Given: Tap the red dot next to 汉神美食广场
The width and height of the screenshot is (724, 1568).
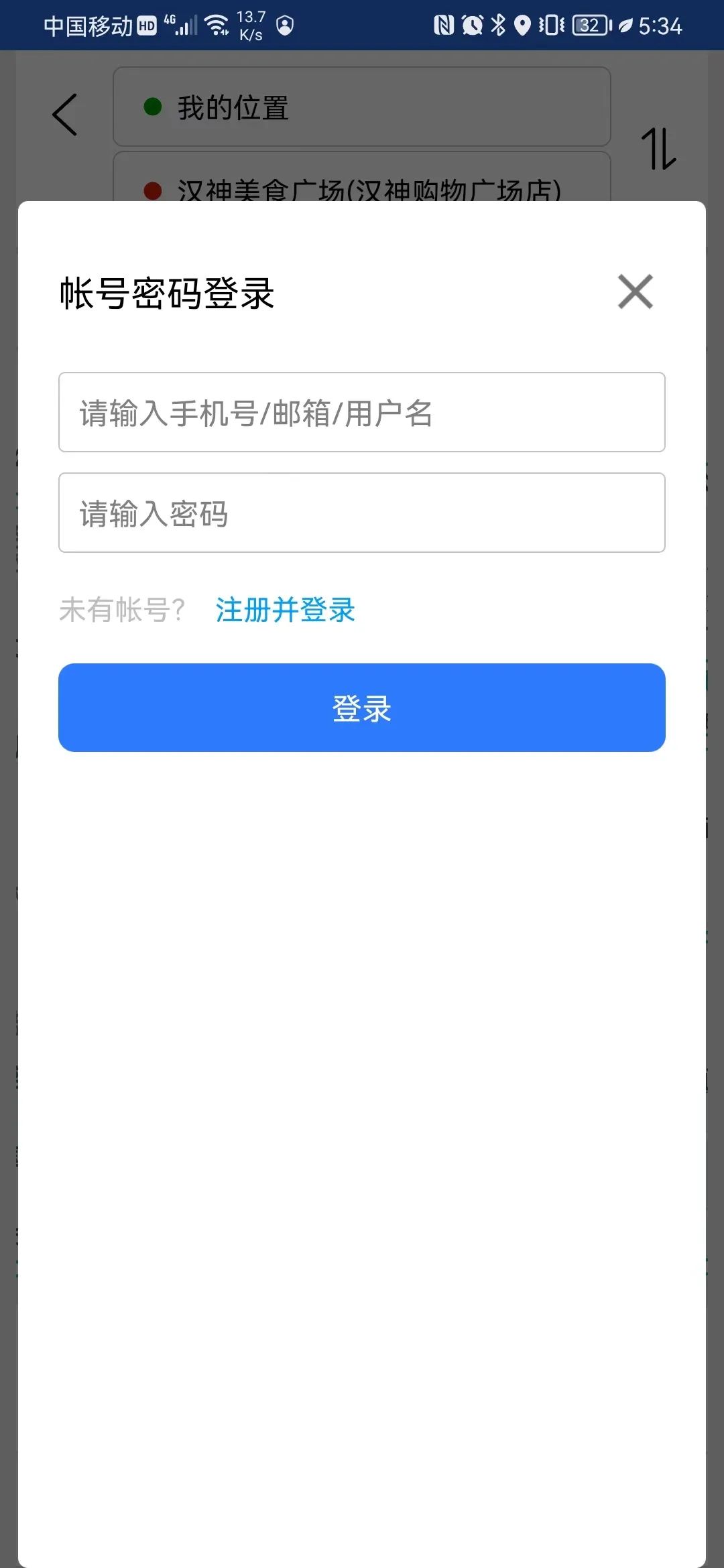Looking at the screenshot, I should tap(153, 190).
